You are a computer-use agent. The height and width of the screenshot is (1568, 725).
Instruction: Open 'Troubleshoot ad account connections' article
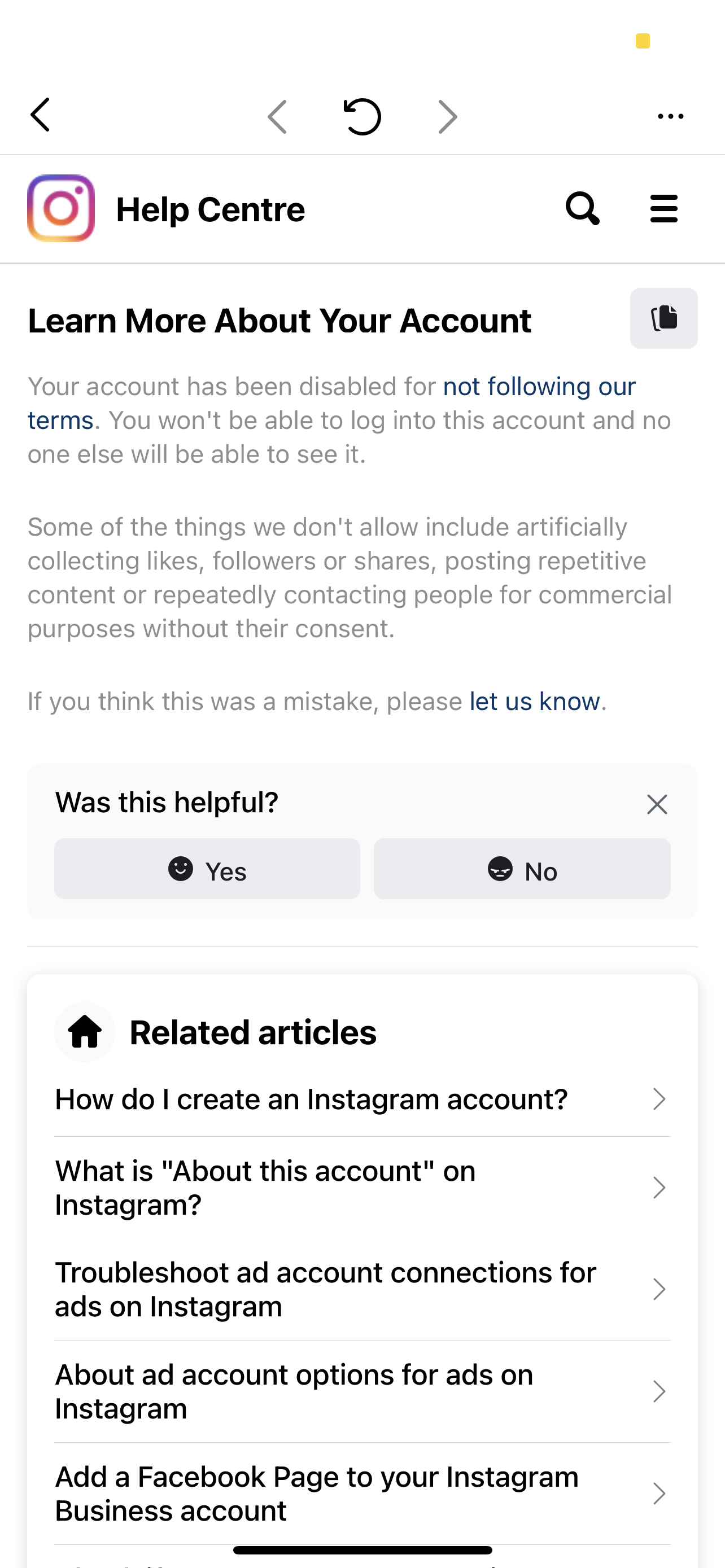(x=362, y=1289)
